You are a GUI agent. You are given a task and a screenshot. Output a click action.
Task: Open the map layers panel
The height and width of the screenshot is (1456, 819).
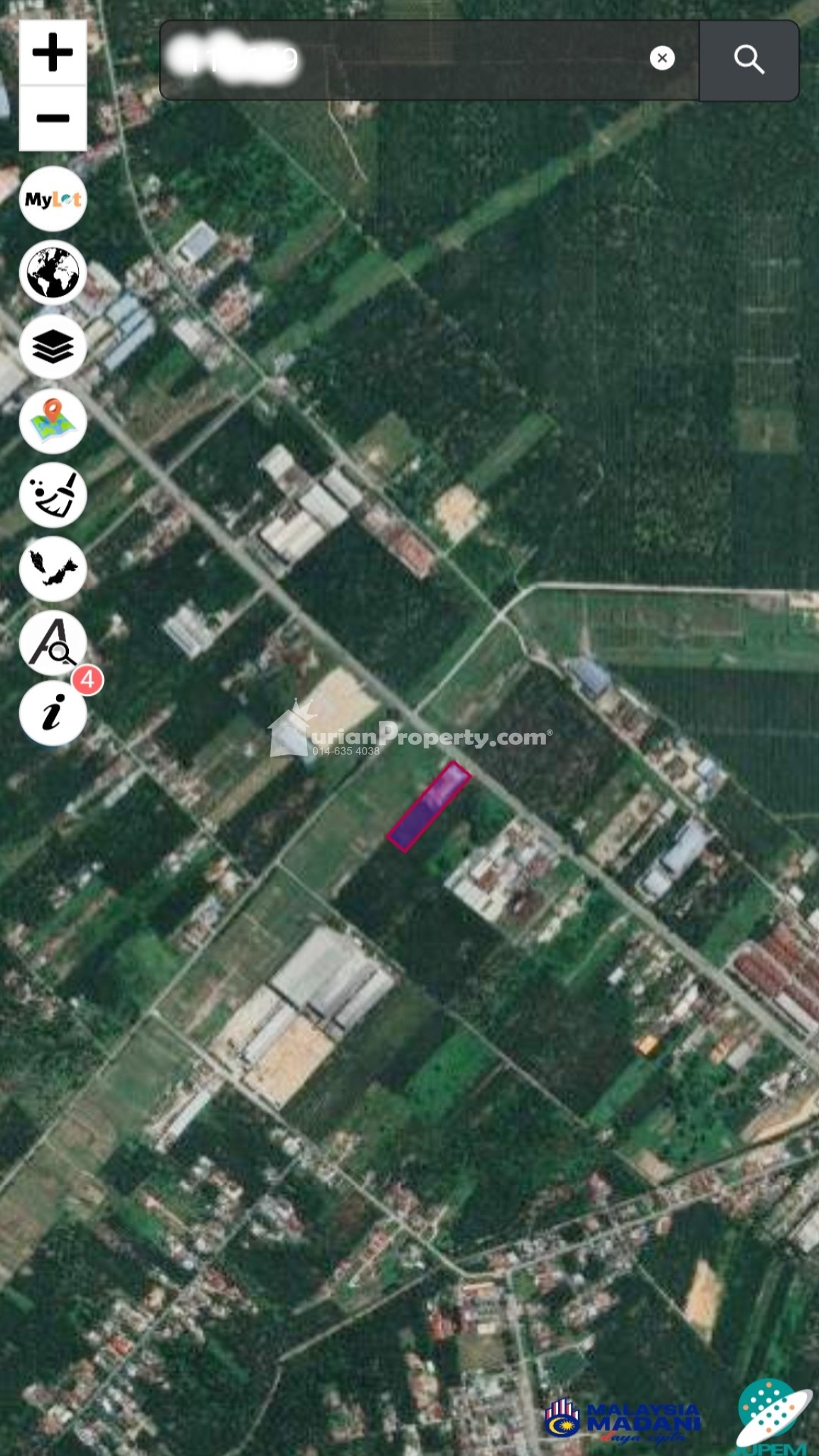coord(53,347)
